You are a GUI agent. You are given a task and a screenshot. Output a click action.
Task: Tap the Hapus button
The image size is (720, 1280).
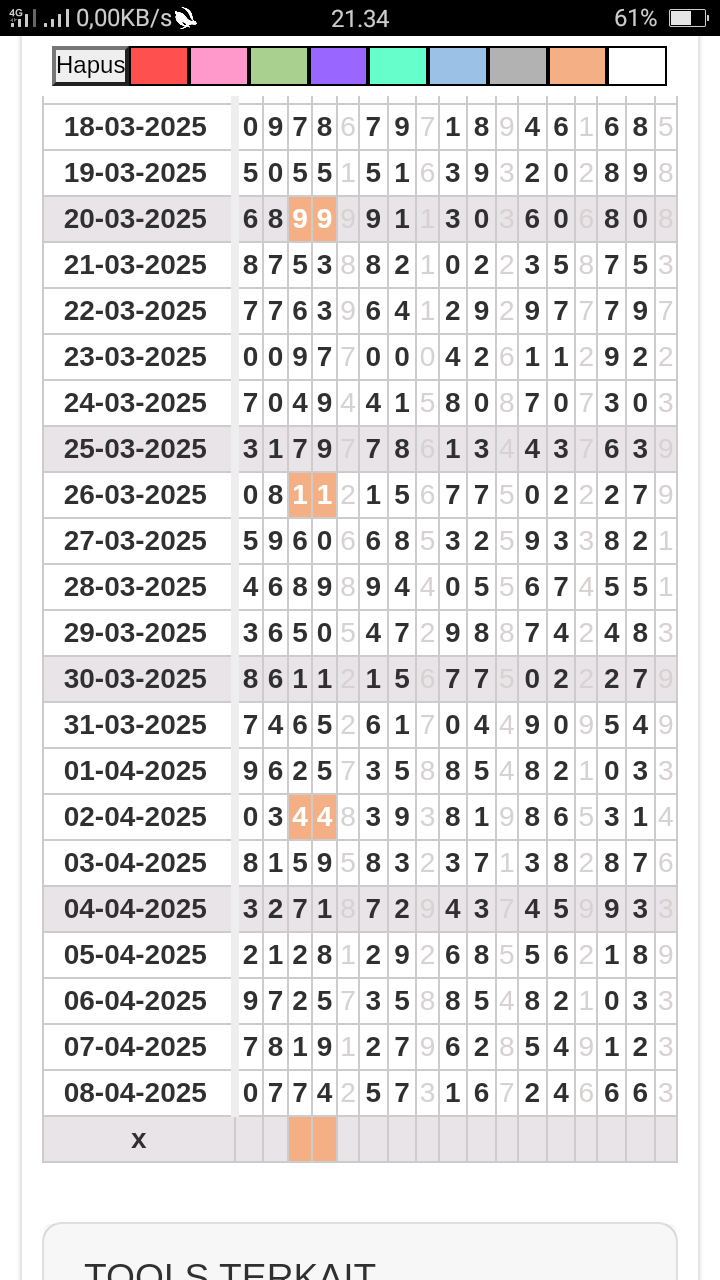90,66
